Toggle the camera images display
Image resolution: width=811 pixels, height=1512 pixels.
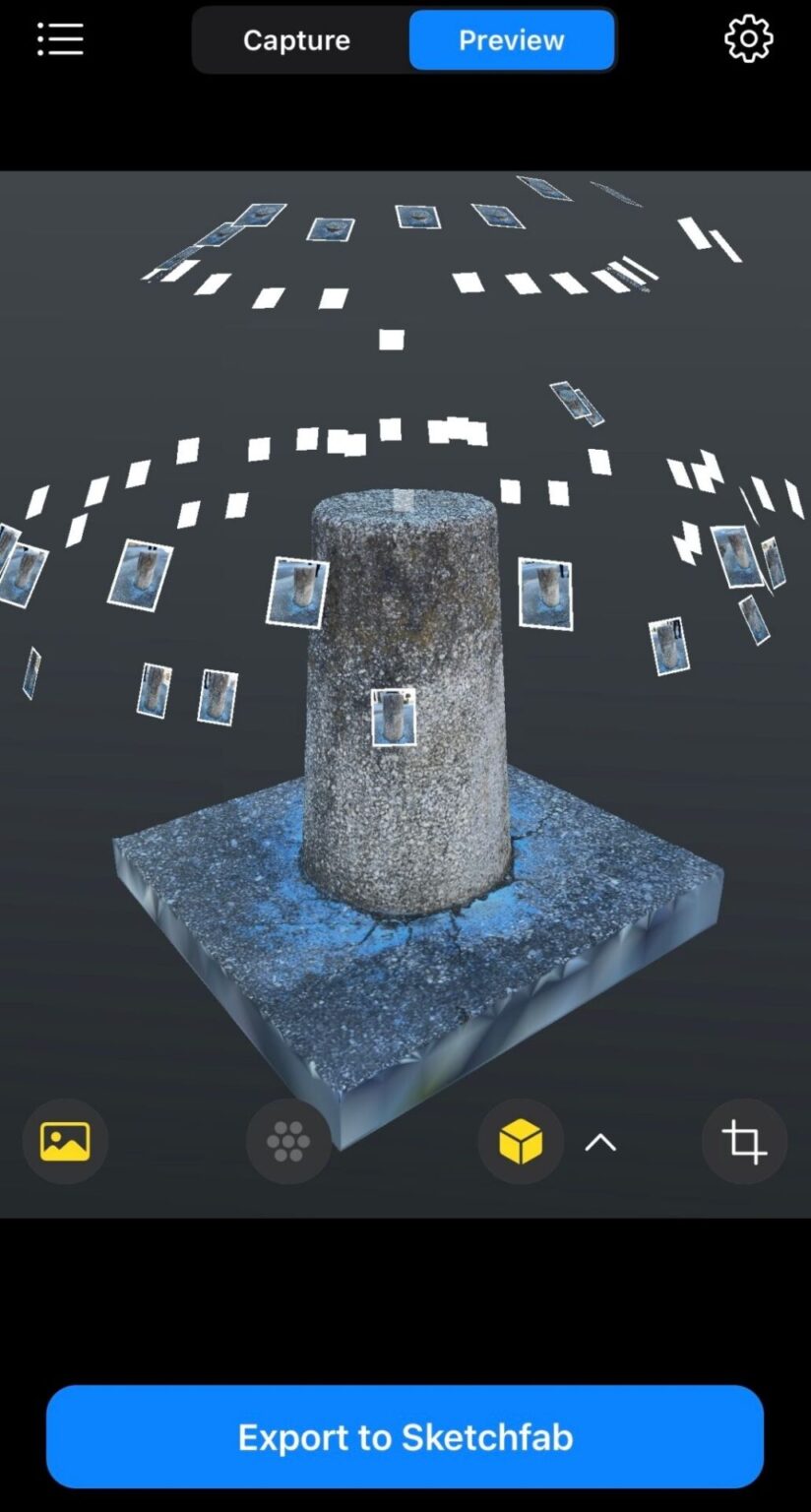(65, 1141)
